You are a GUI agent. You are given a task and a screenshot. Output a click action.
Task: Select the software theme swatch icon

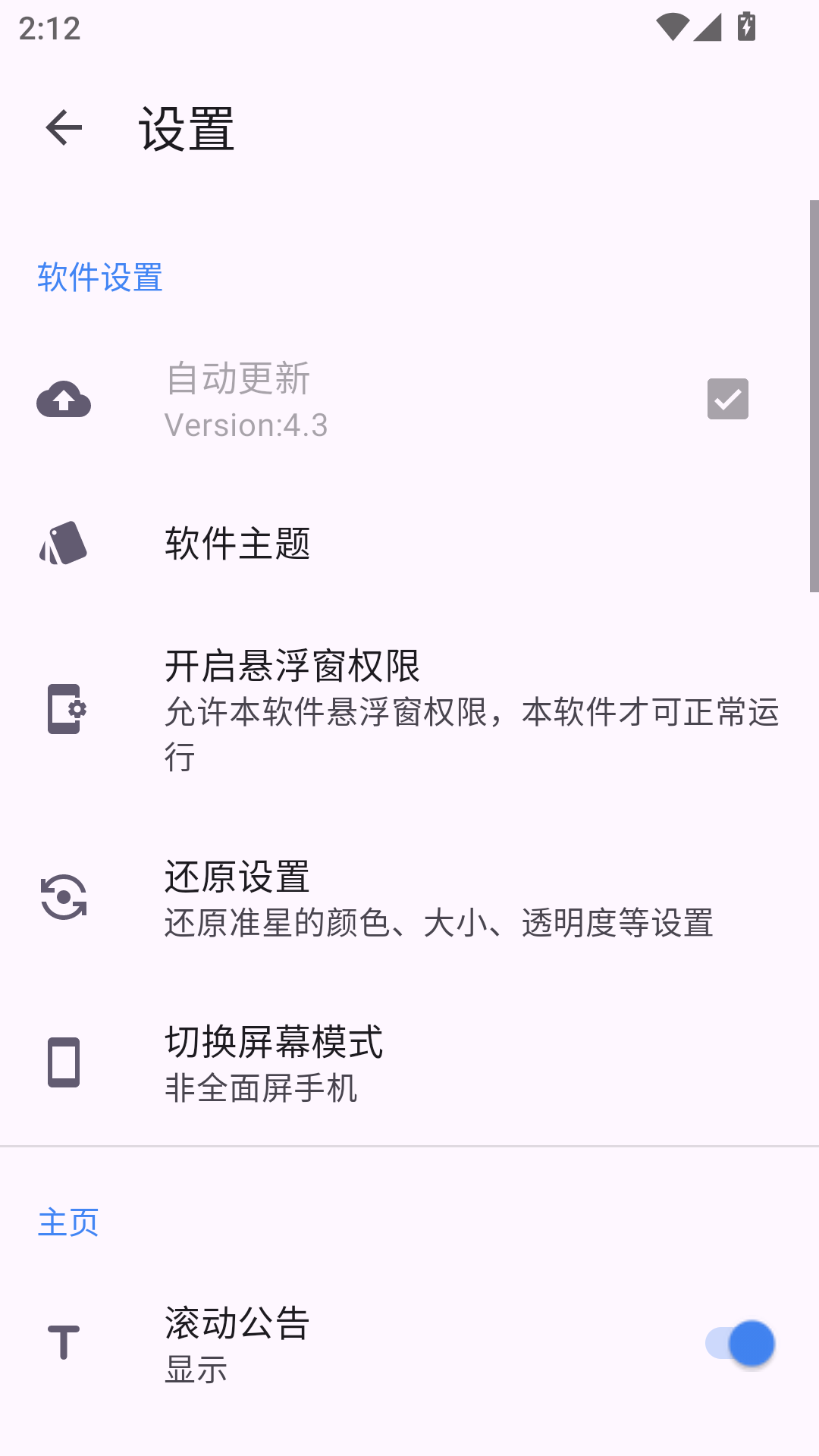(64, 543)
